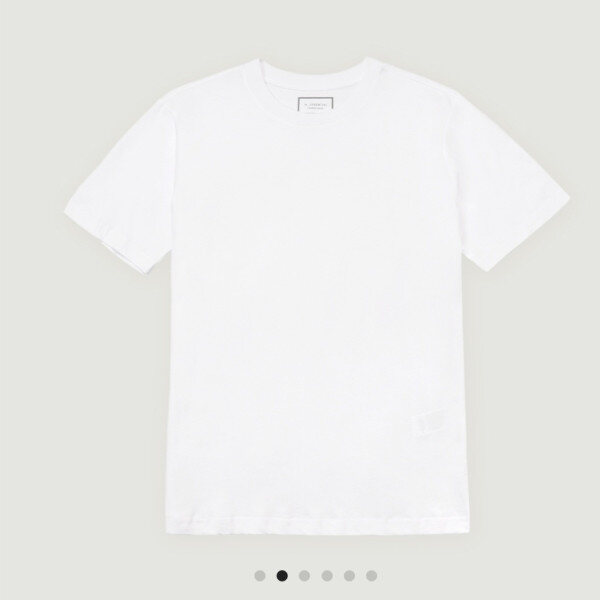
Task: Select the third image indicator dot
Action: coord(304,575)
